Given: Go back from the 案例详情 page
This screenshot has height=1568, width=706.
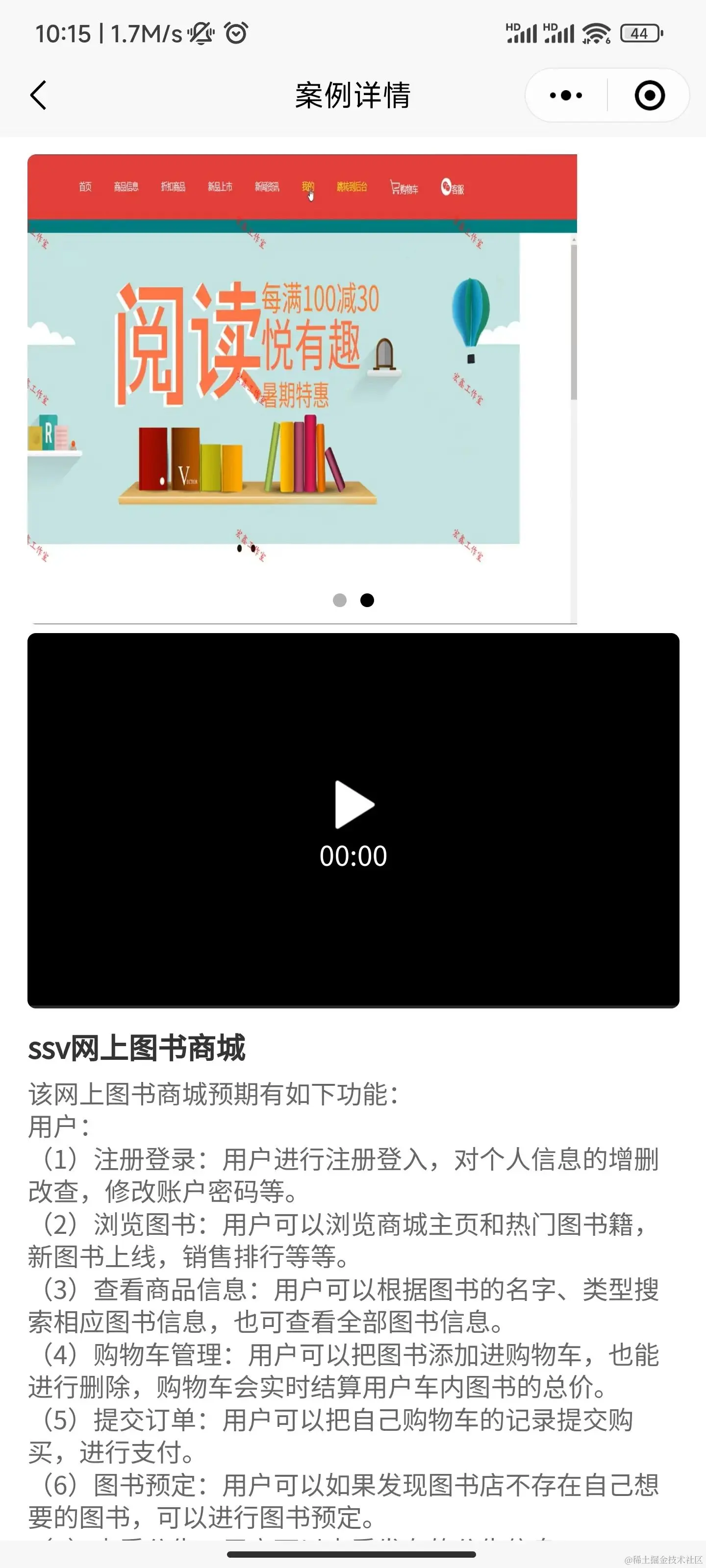Looking at the screenshot, I should 38,96.
